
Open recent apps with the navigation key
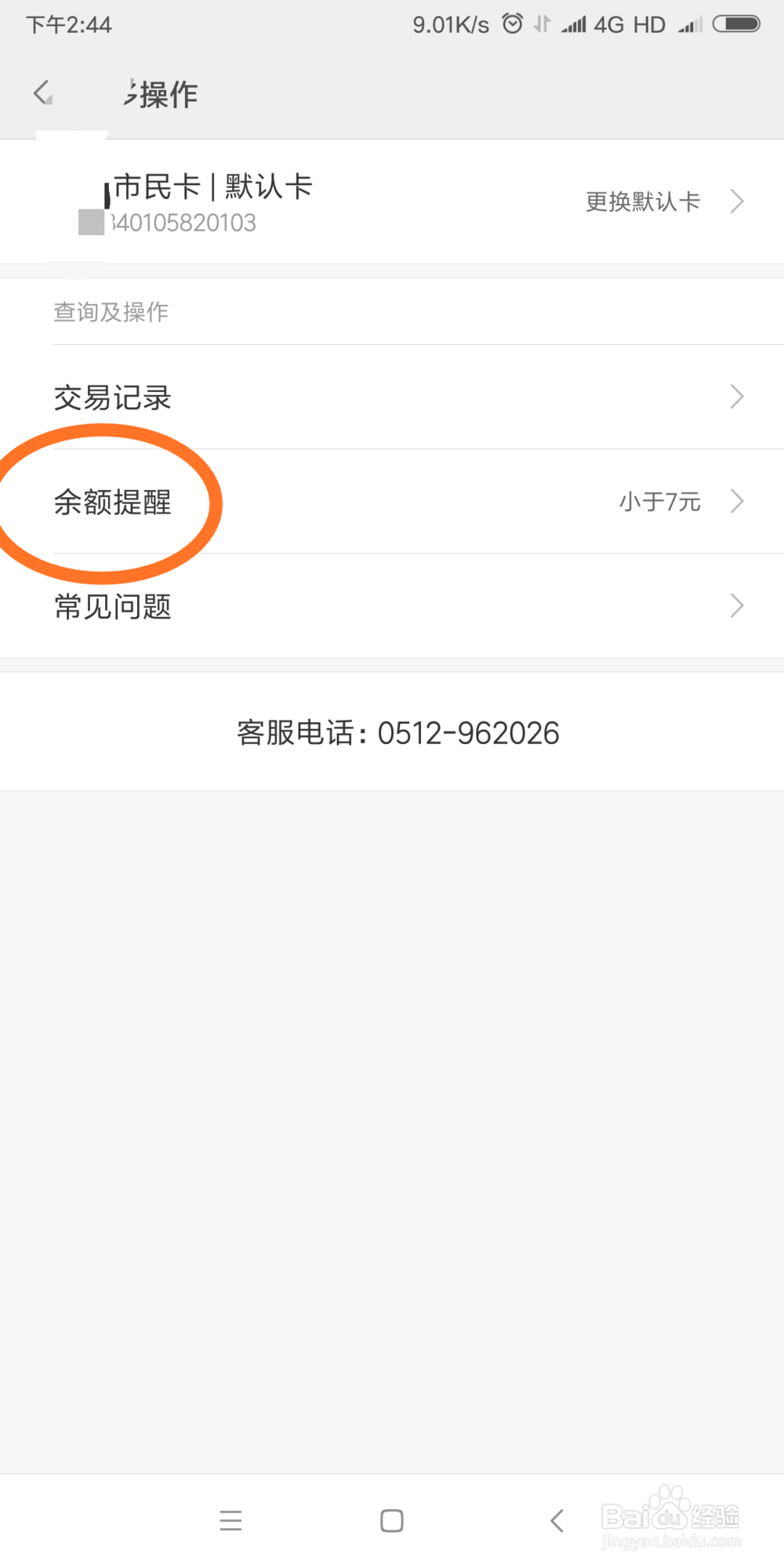pyautogui.click(x=231, y=1521)
